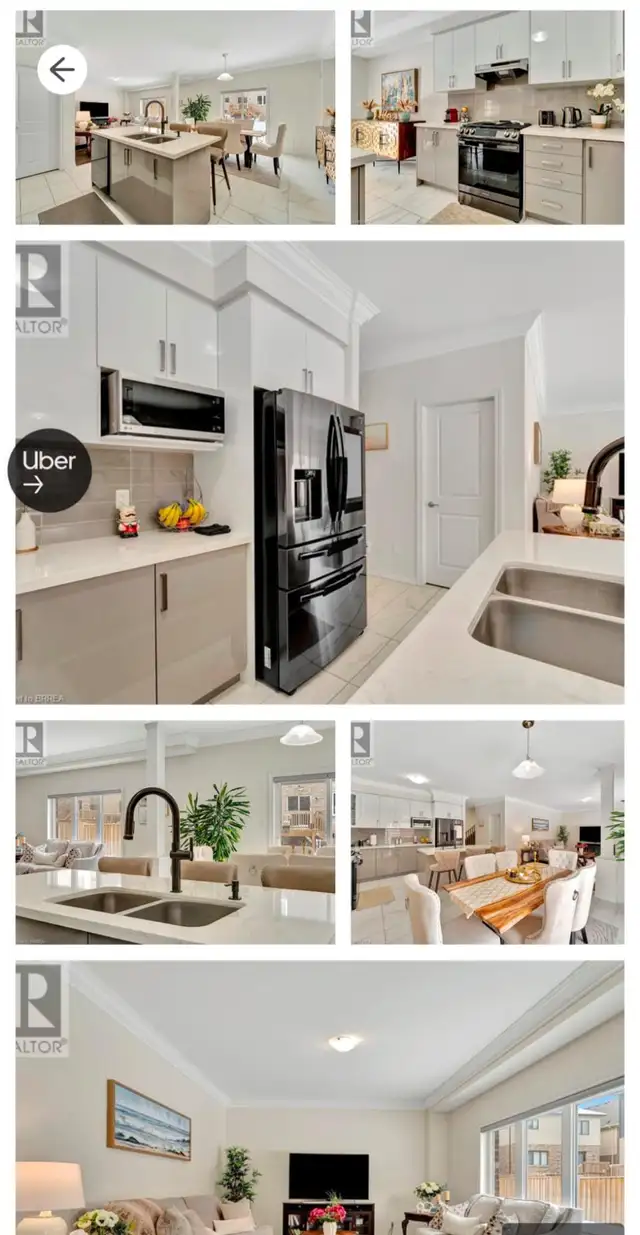Viewport: 640px width, 1235px height.
Task: Open the black faucet and sink photo
Action: pyautogui.click(x=175, y=831)
